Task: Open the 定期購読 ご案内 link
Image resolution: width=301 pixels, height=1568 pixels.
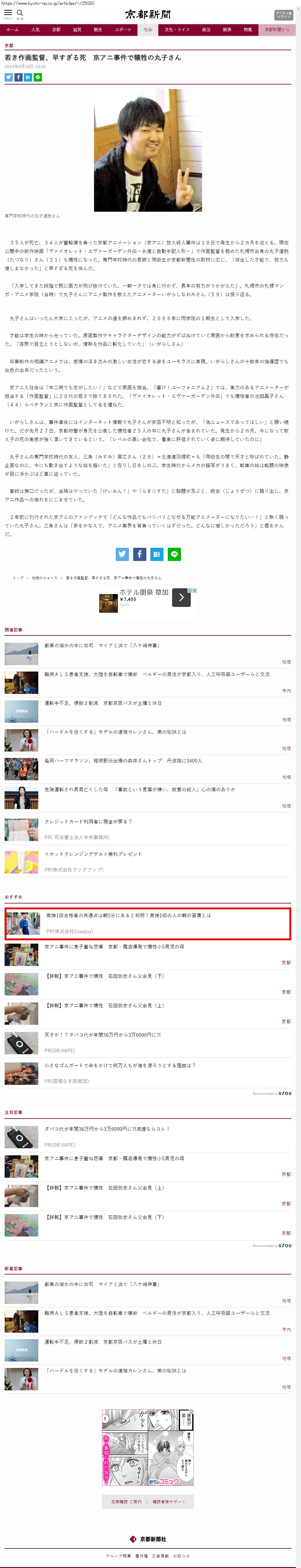Action: pos(126,1502)
